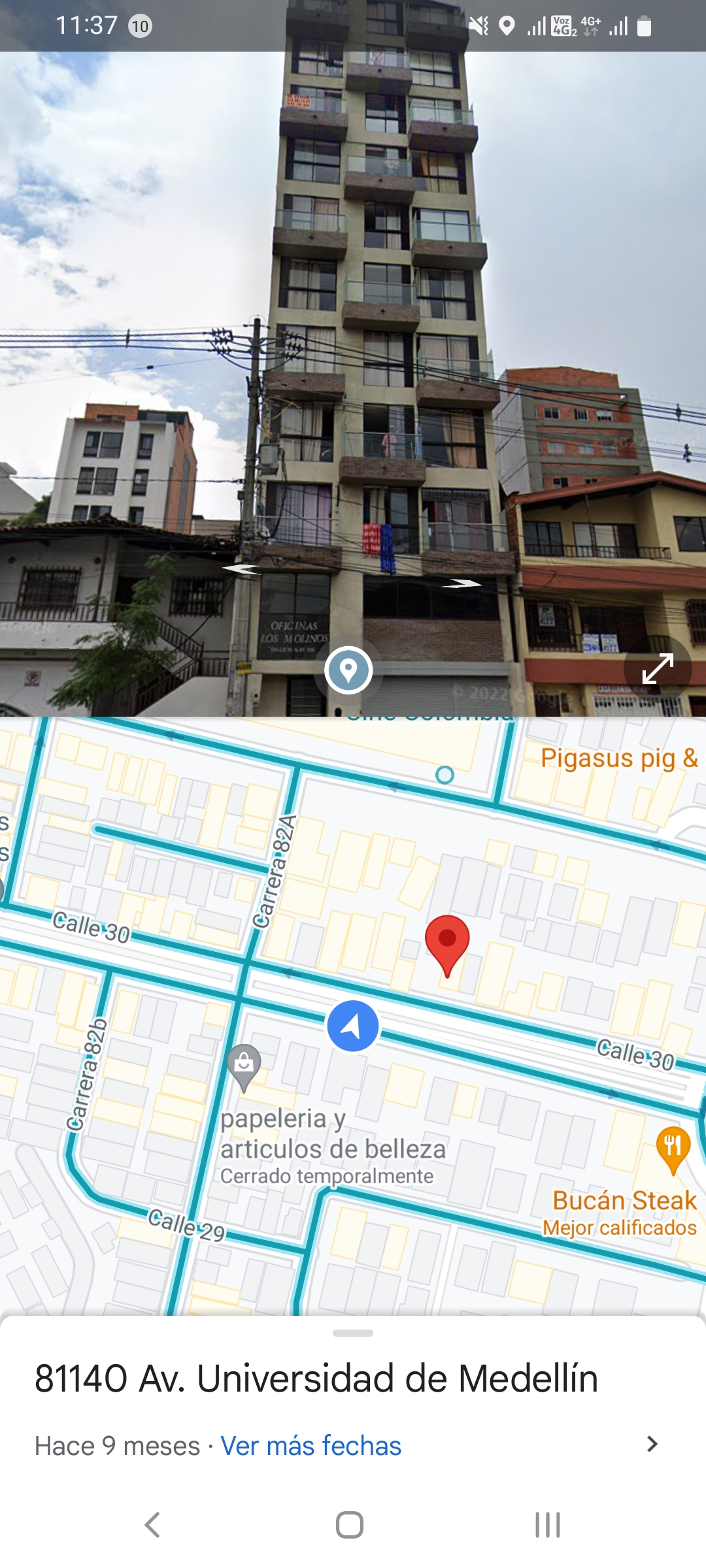This screenshot has height=1568, width=706.
Task: Open Pigasus pig & place label
Action: tap(619, 759)
